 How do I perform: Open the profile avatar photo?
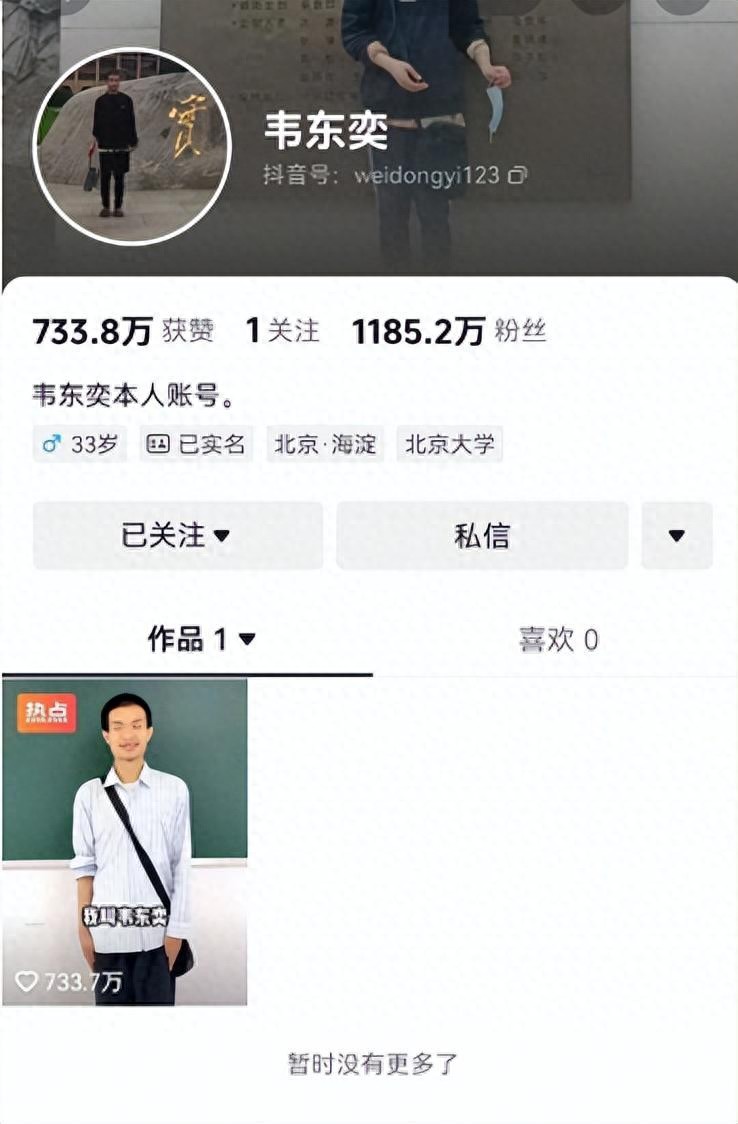[132, 145]
